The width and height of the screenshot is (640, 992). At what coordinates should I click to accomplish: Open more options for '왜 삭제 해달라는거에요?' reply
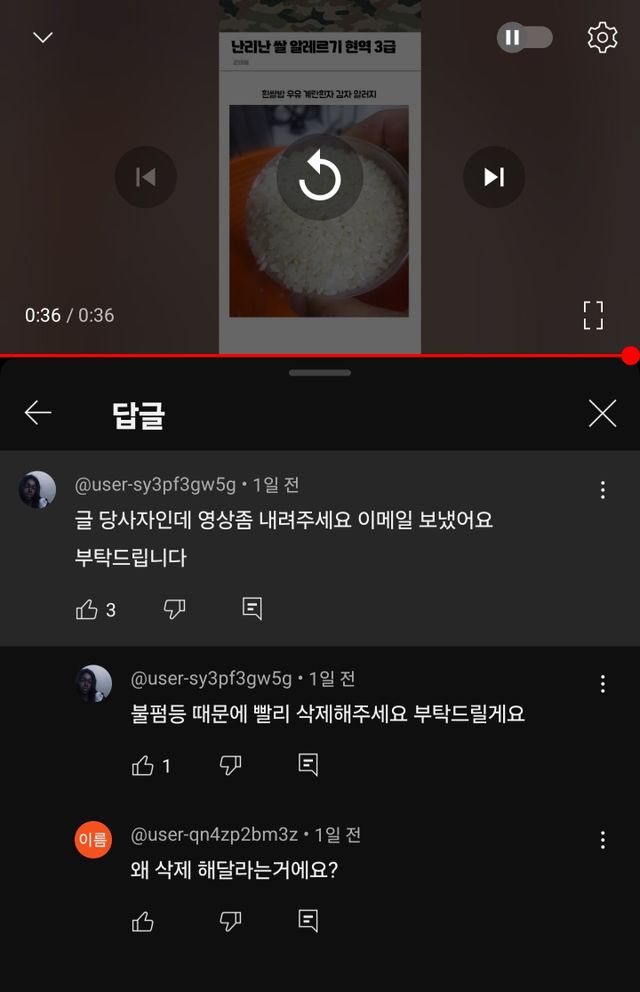602,840
